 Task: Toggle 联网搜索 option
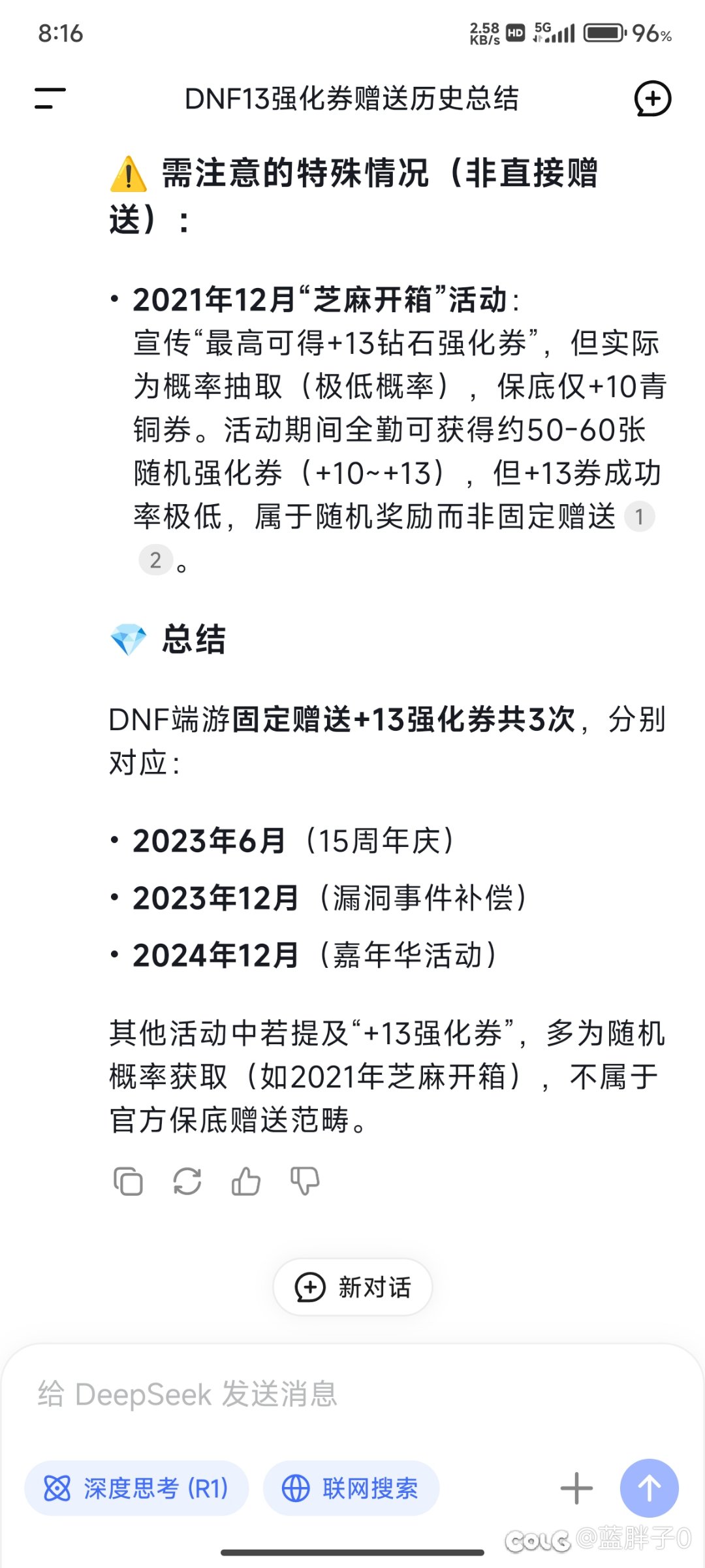click(x=351, y=1488)
